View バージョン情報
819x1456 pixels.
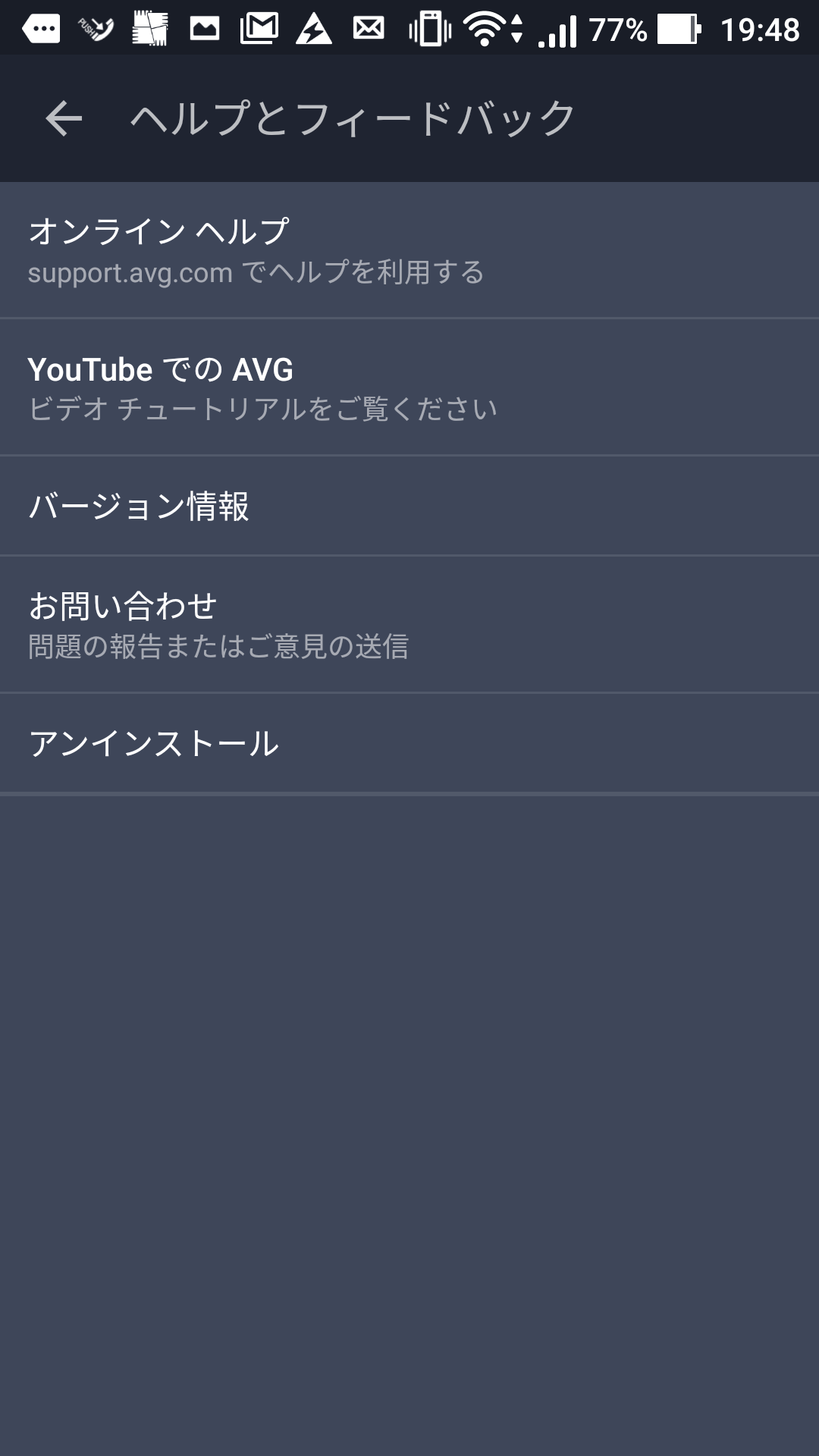tap(409, 506)
